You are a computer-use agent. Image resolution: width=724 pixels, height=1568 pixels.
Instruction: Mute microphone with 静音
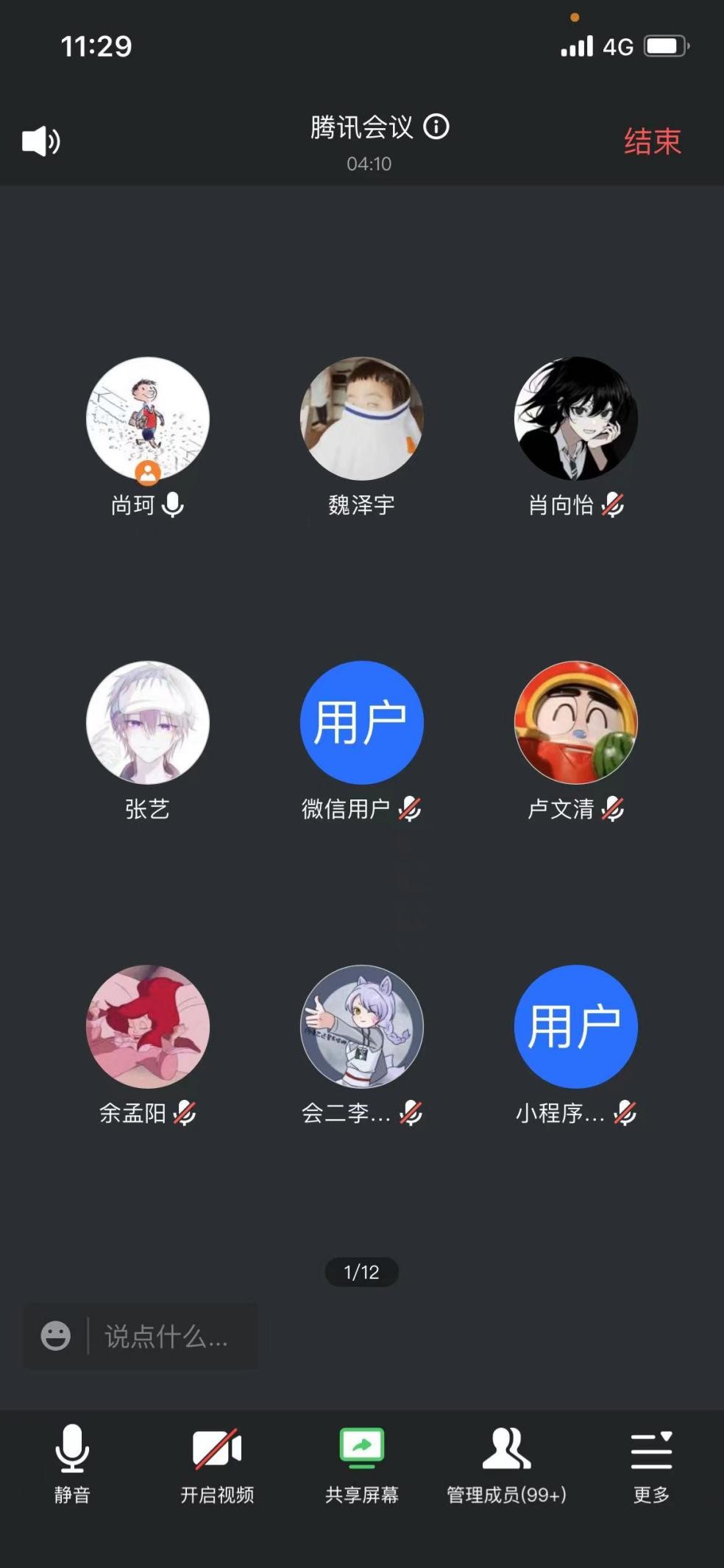[x=72, y=1463]
